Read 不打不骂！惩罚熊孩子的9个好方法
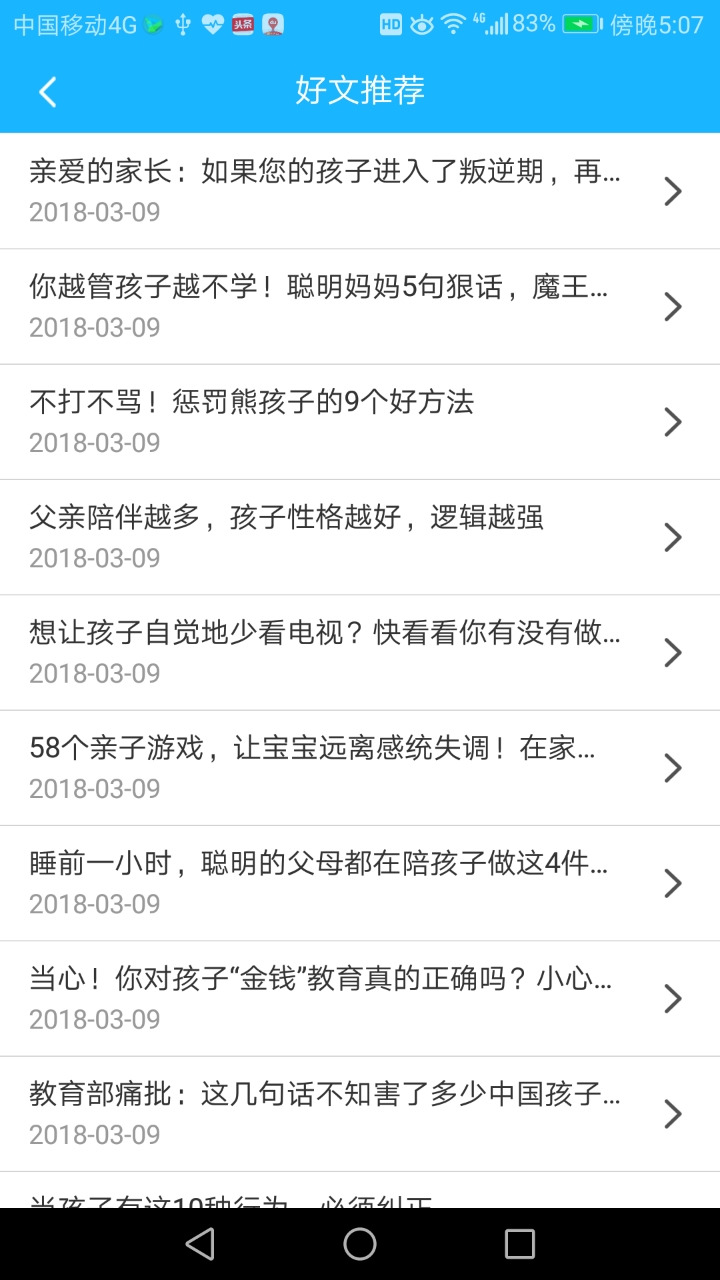 point(340,421)
